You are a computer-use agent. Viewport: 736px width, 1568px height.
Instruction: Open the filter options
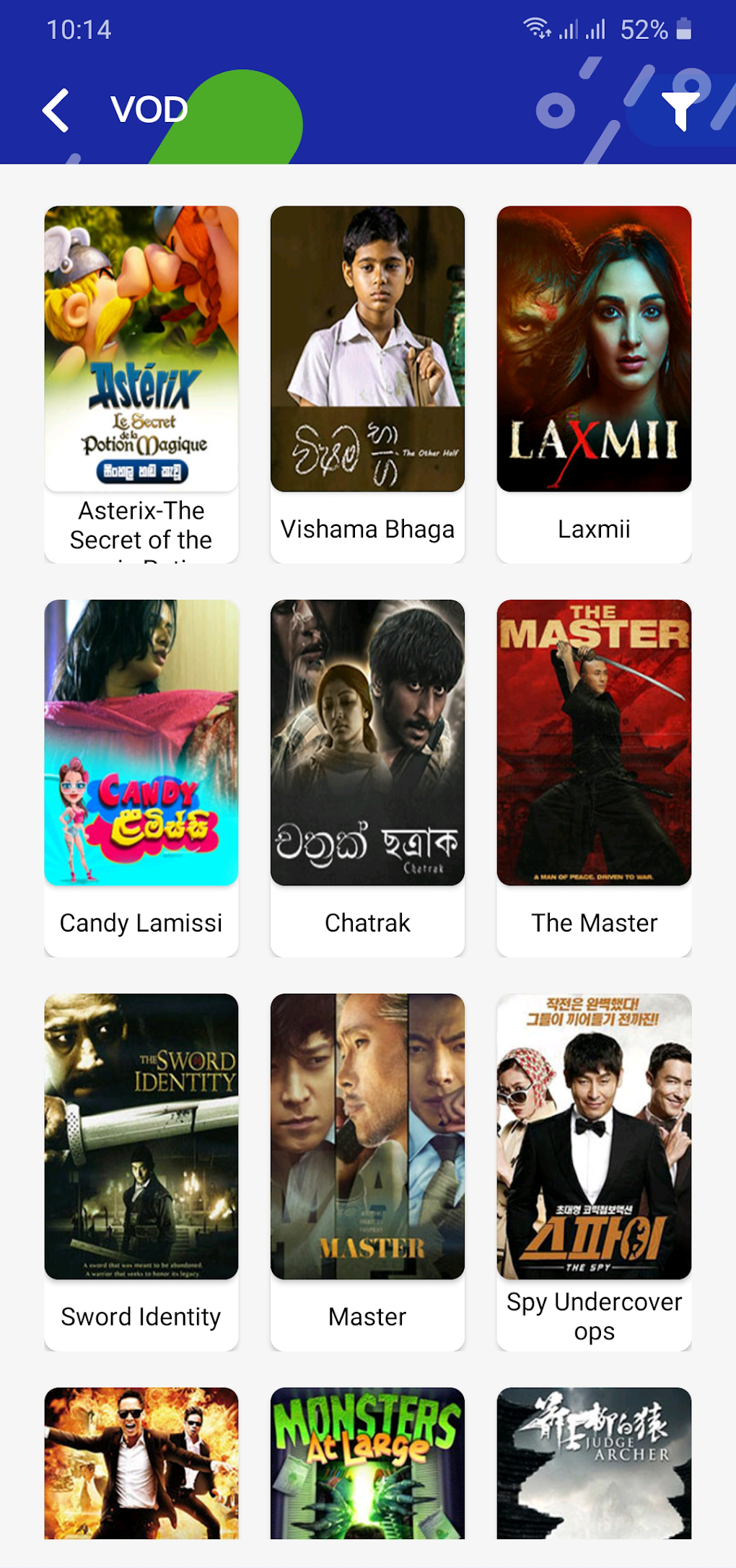pyautogui.click(x=680, y=110)
